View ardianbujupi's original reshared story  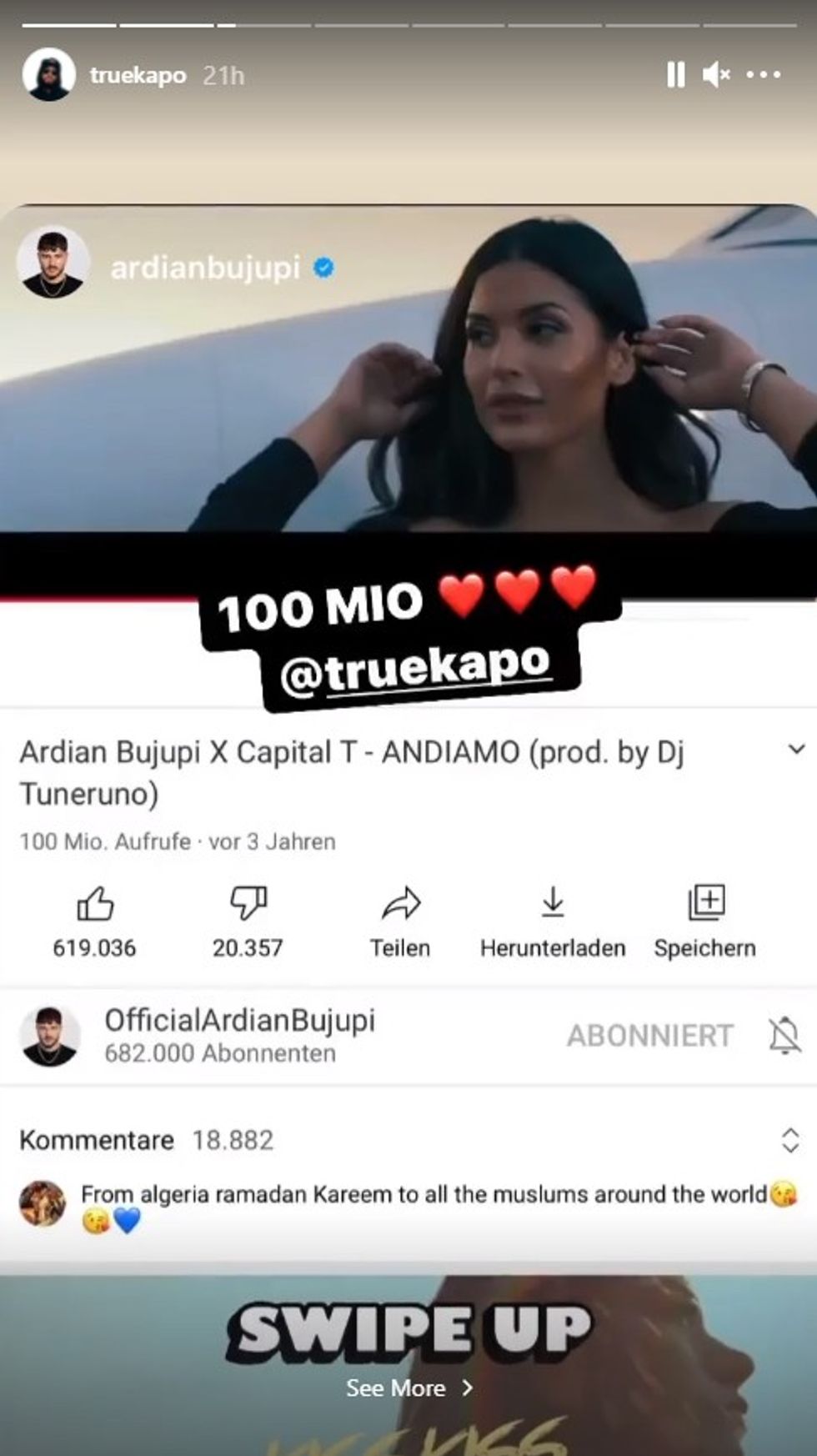[205, 269]
